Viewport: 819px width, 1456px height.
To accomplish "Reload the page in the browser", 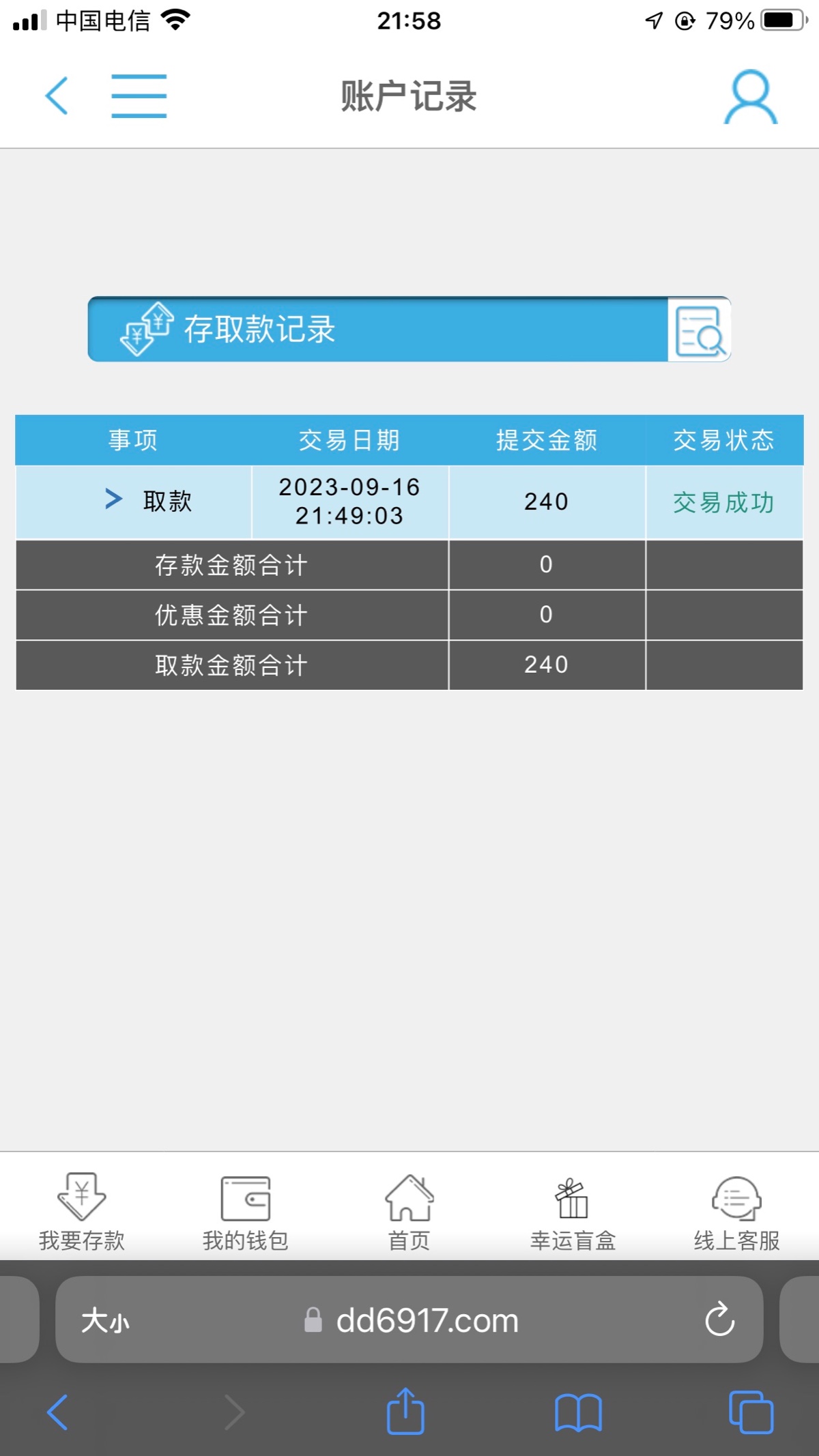I will [719, 1320].
